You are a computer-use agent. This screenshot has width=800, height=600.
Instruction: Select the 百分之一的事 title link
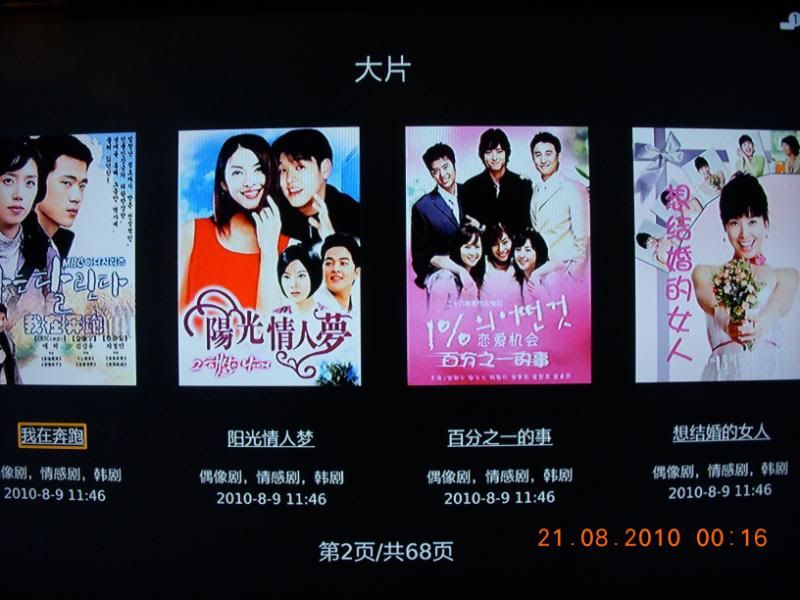pos(499,437)
